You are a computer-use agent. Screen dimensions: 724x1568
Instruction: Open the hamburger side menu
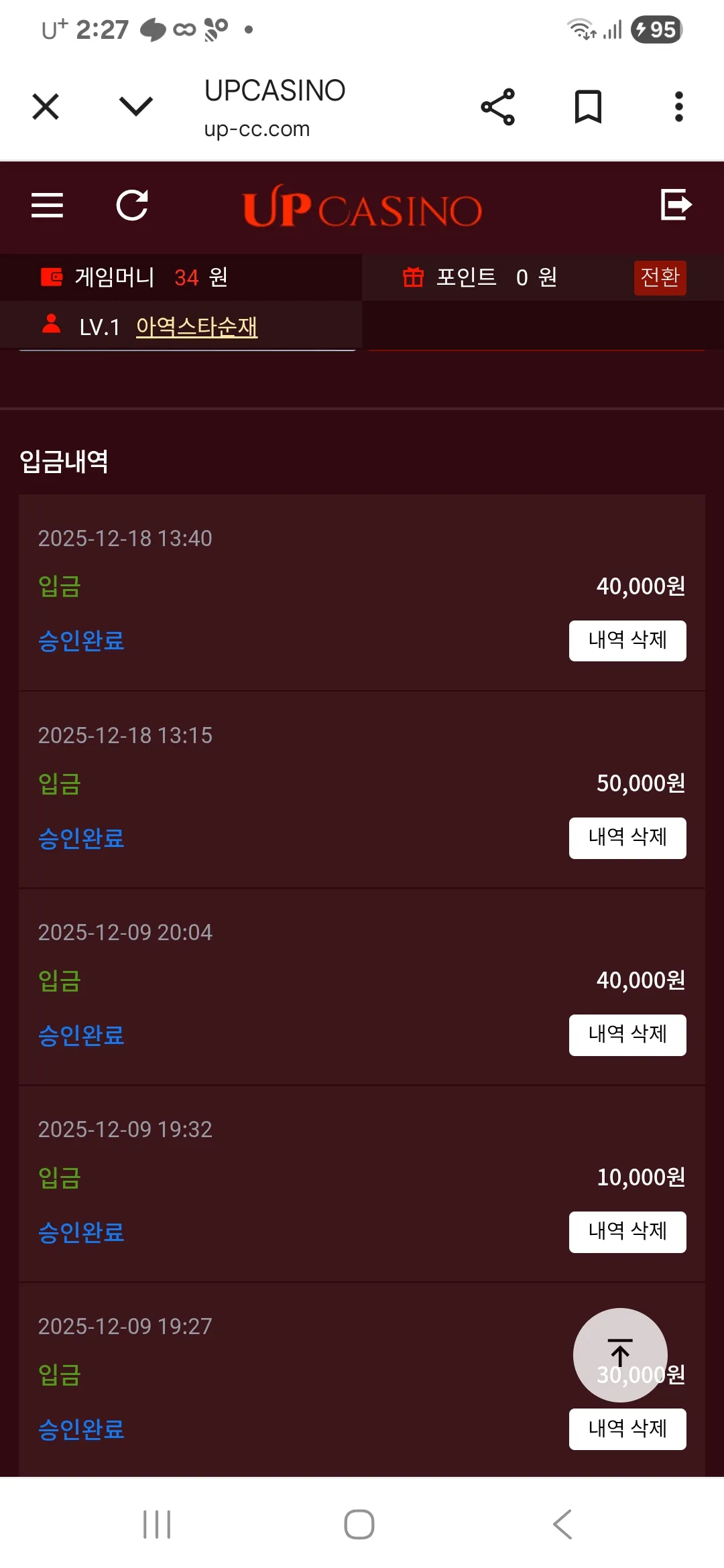[47, 205]
